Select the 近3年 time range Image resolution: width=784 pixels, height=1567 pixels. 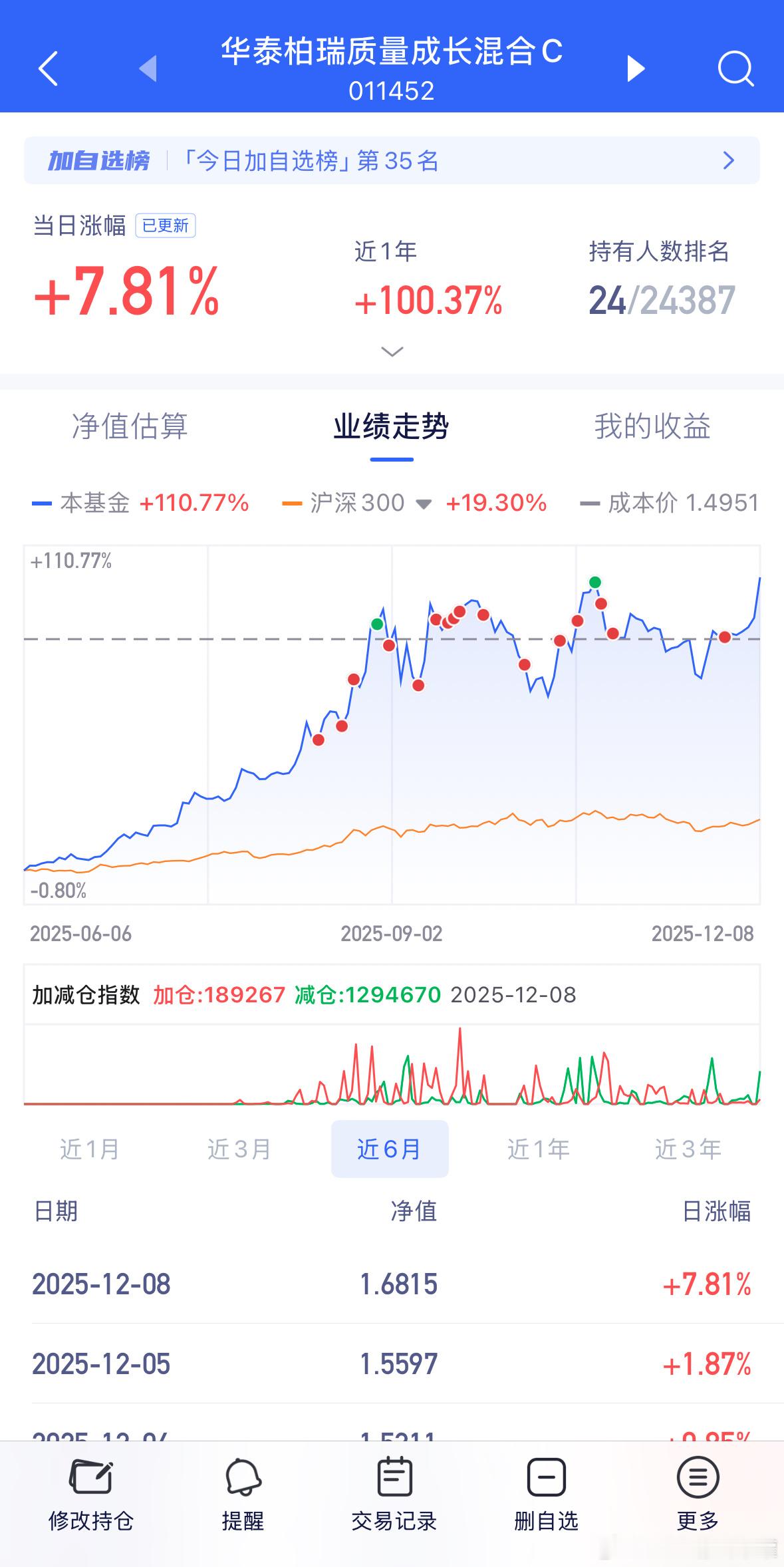[689, 1148]
